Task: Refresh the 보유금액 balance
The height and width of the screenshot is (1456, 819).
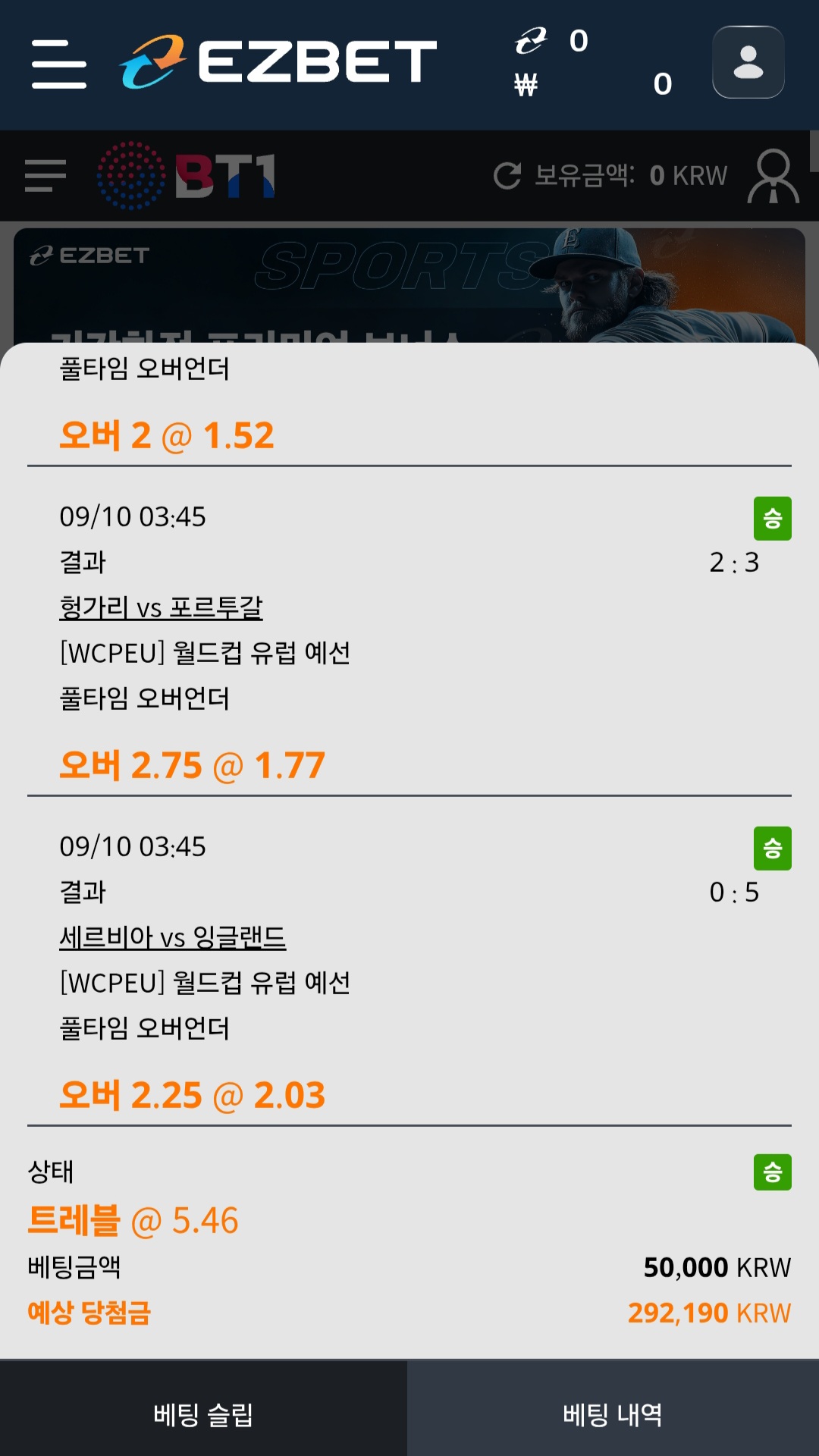Action: click(507, 176)
